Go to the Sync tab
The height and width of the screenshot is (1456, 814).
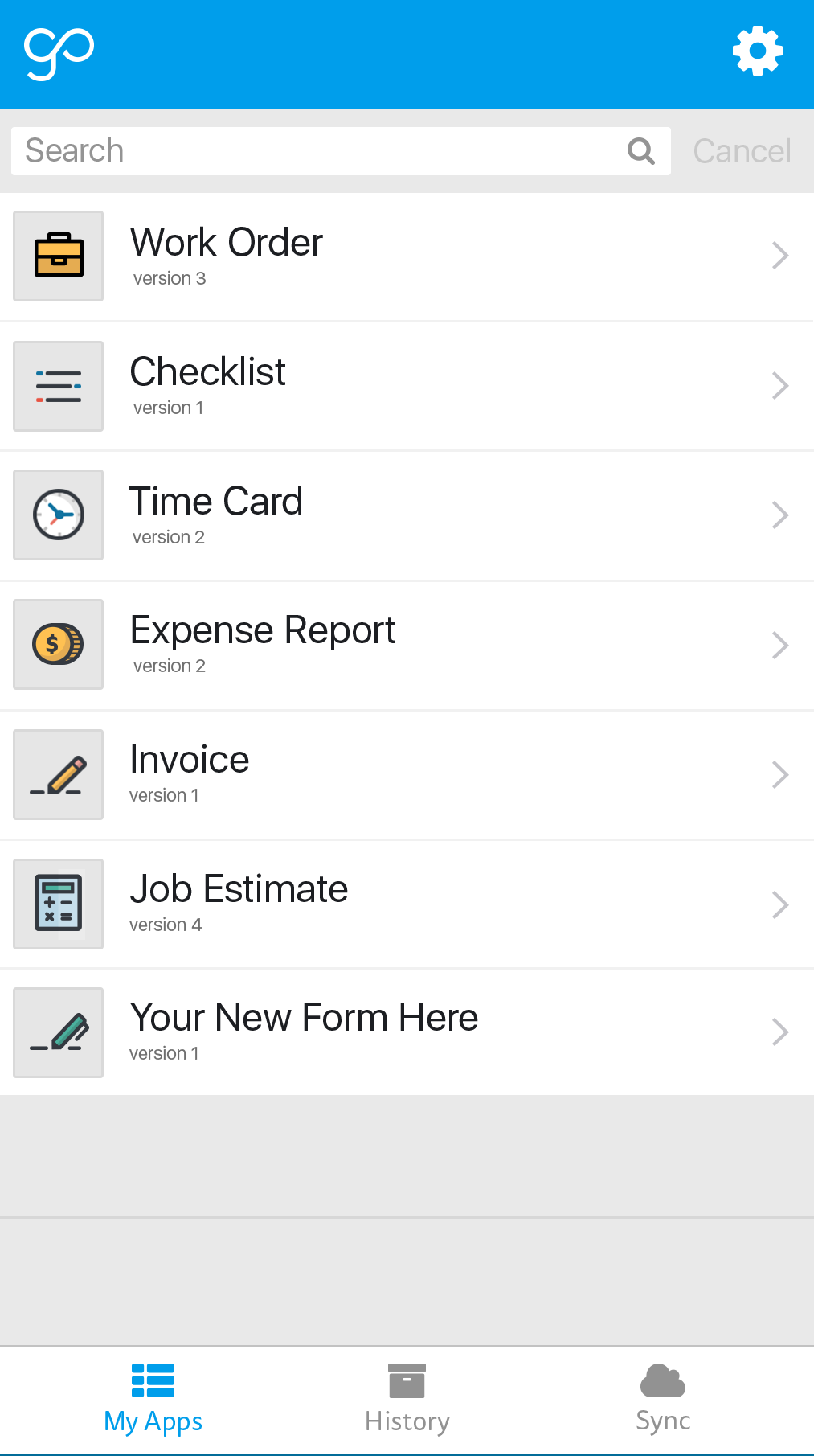click(x=663, y=1399)
